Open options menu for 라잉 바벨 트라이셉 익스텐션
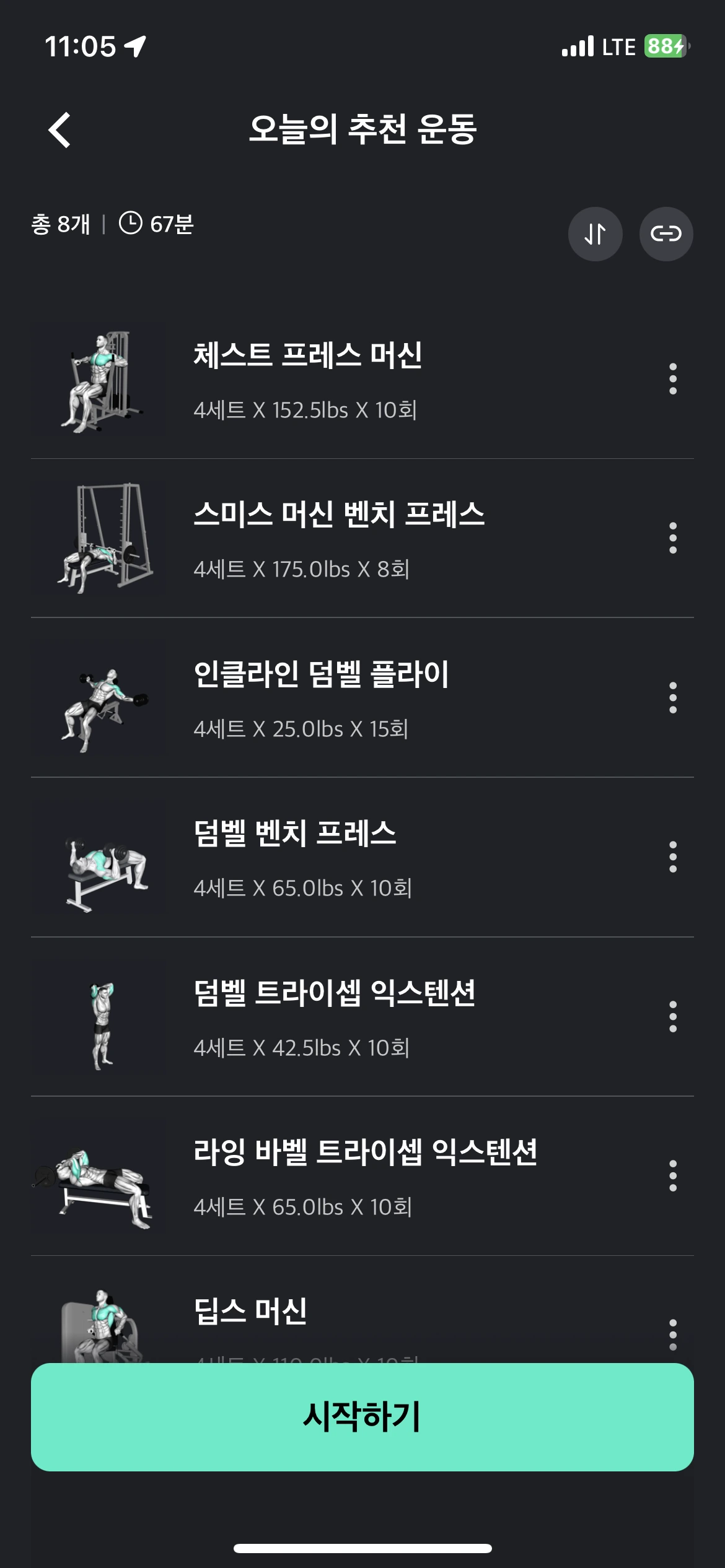The height and width of the screenshot is (1568, 725). [x=673, y=1177]
